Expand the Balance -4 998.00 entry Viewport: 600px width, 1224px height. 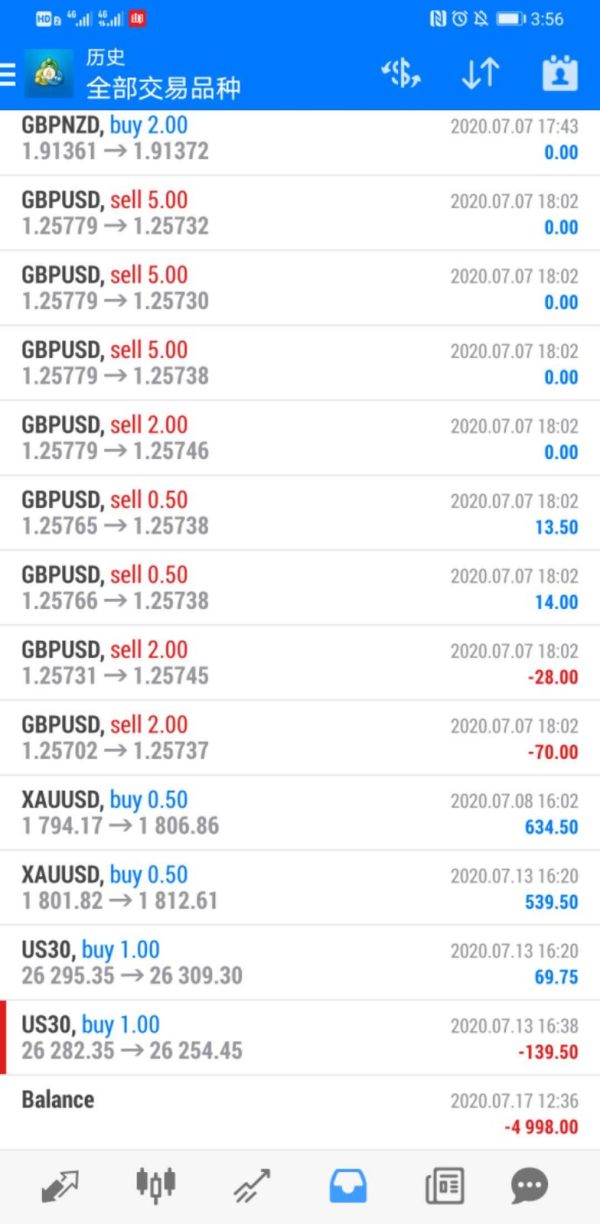[300, 1112]
